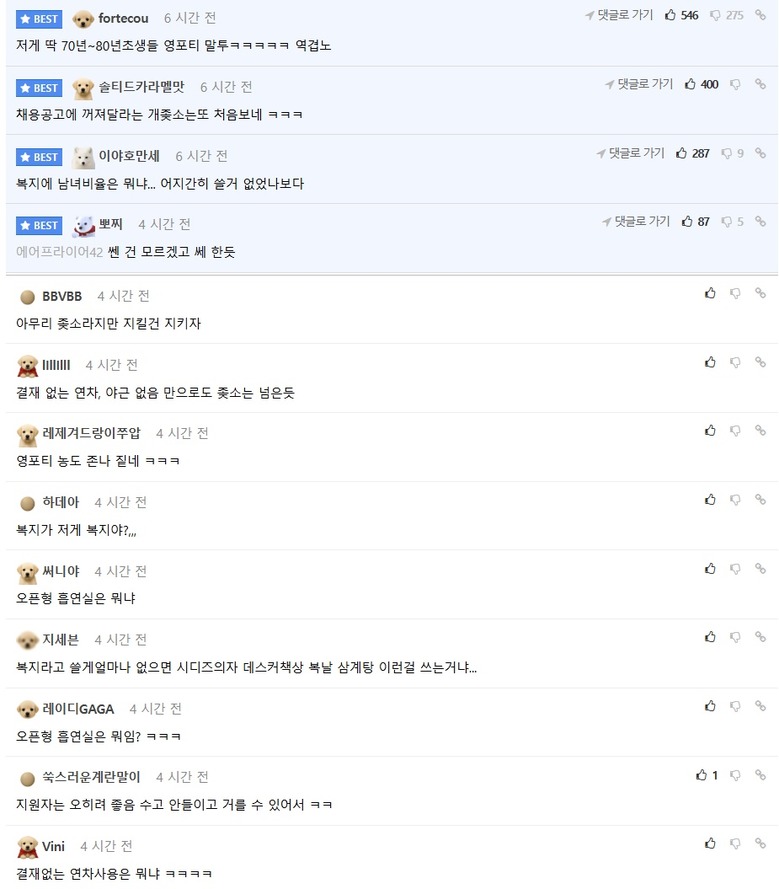Upvote 쑥스러운계란말이's comment
Screen dimensions: 779x889
(x=701, y=775)
